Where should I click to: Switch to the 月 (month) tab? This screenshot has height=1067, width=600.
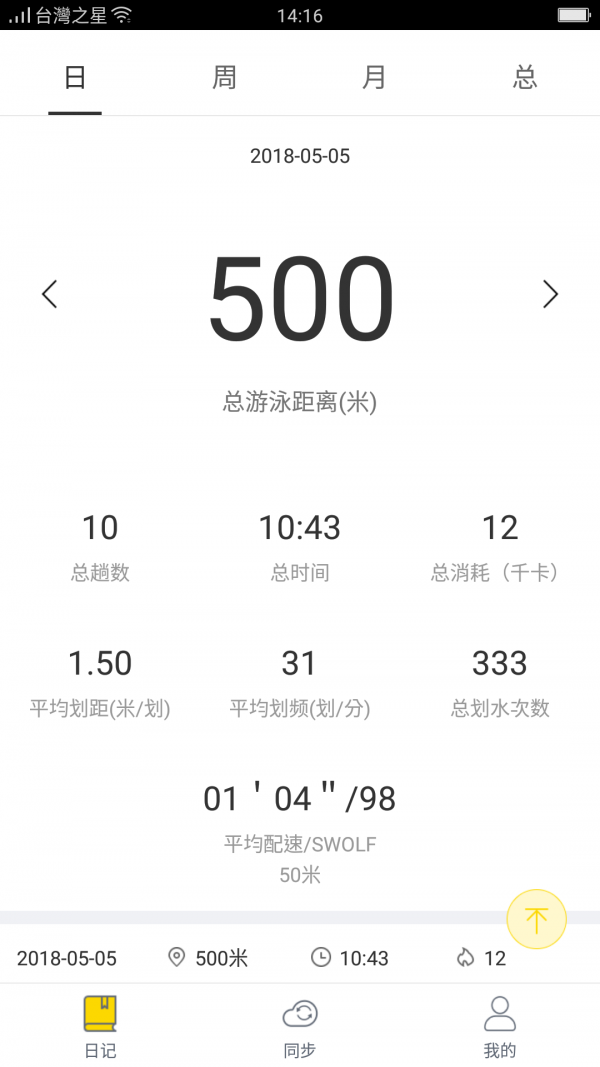coord(374,78)
